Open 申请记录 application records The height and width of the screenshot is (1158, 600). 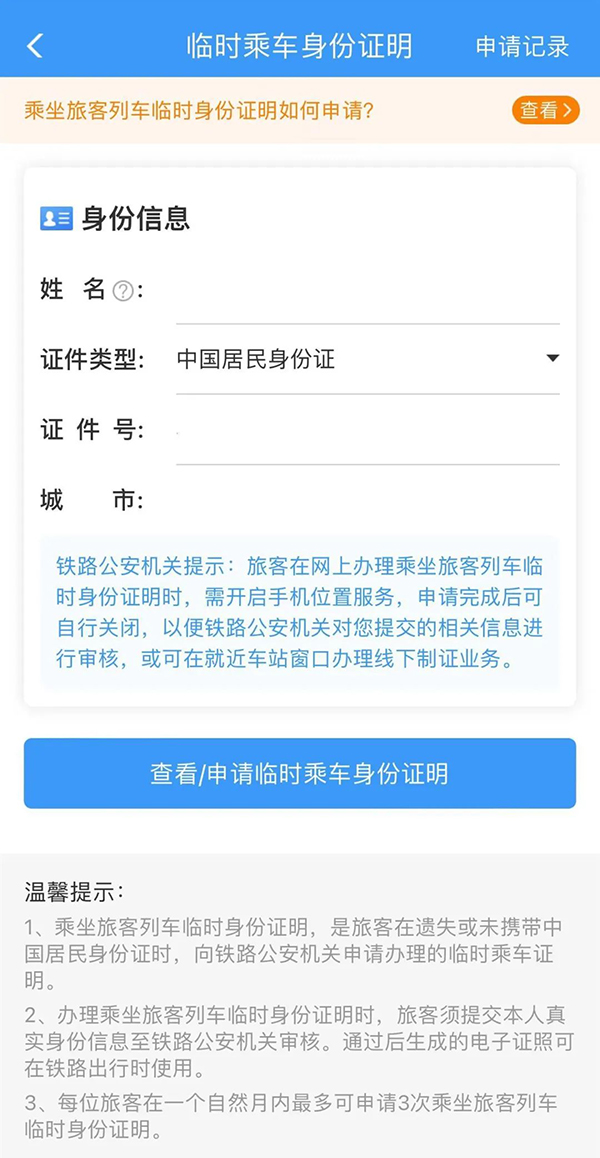[x=522, y=46]
